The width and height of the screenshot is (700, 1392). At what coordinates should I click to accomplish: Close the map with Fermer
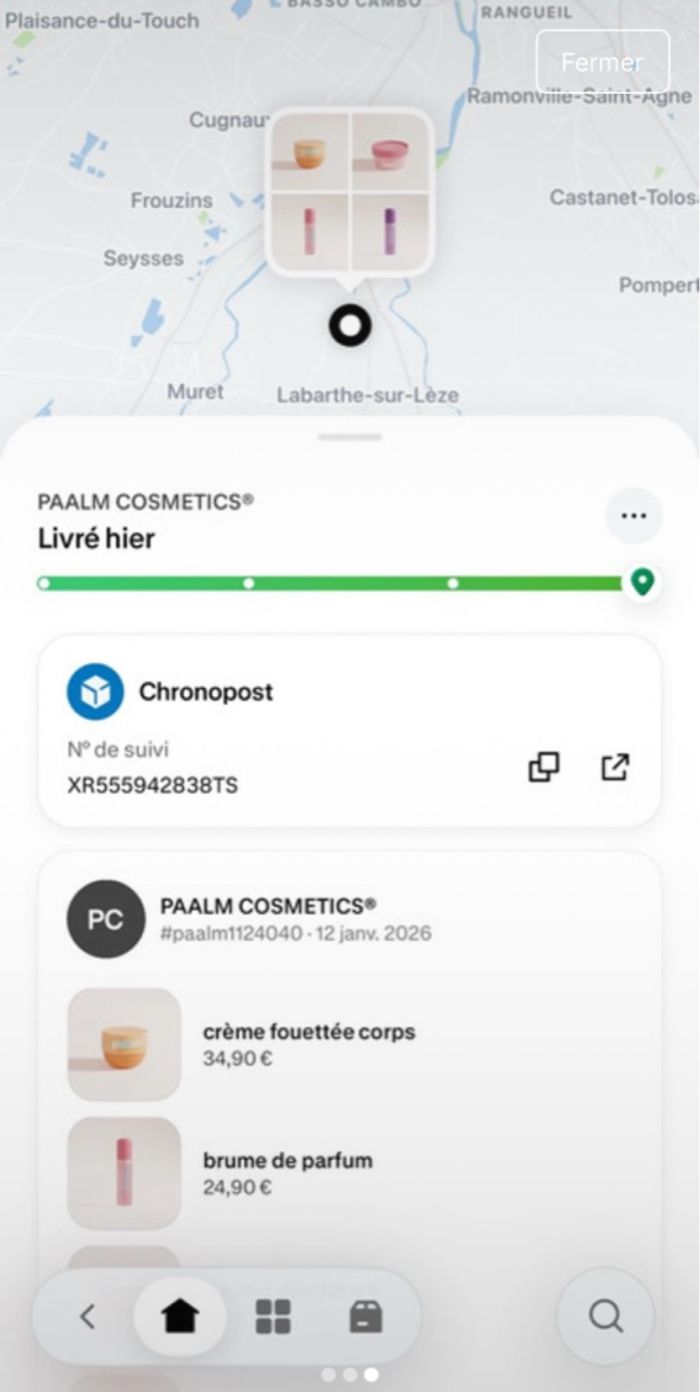point(602,62)
